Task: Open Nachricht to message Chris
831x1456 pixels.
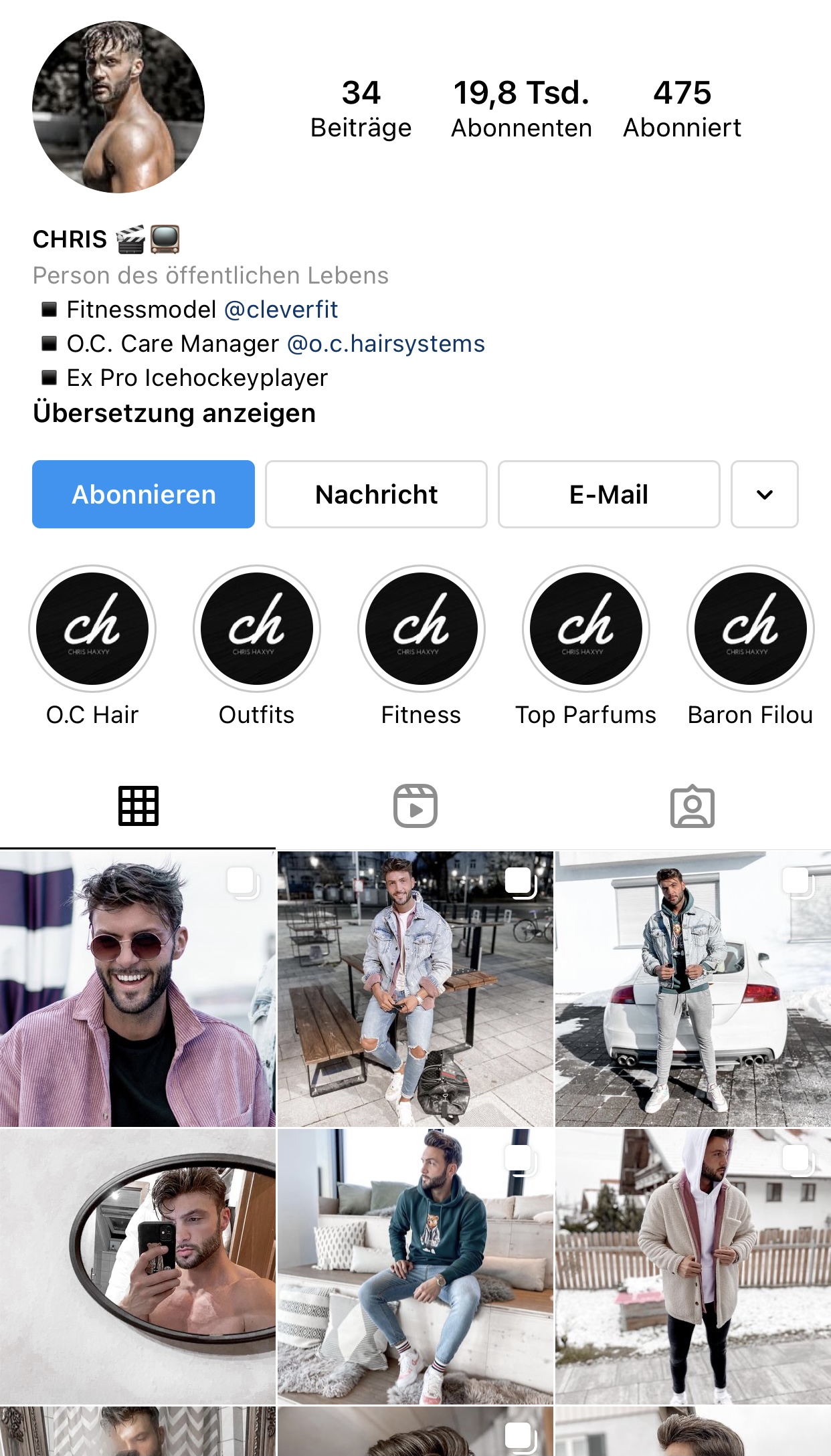Action: pos(376,494)
